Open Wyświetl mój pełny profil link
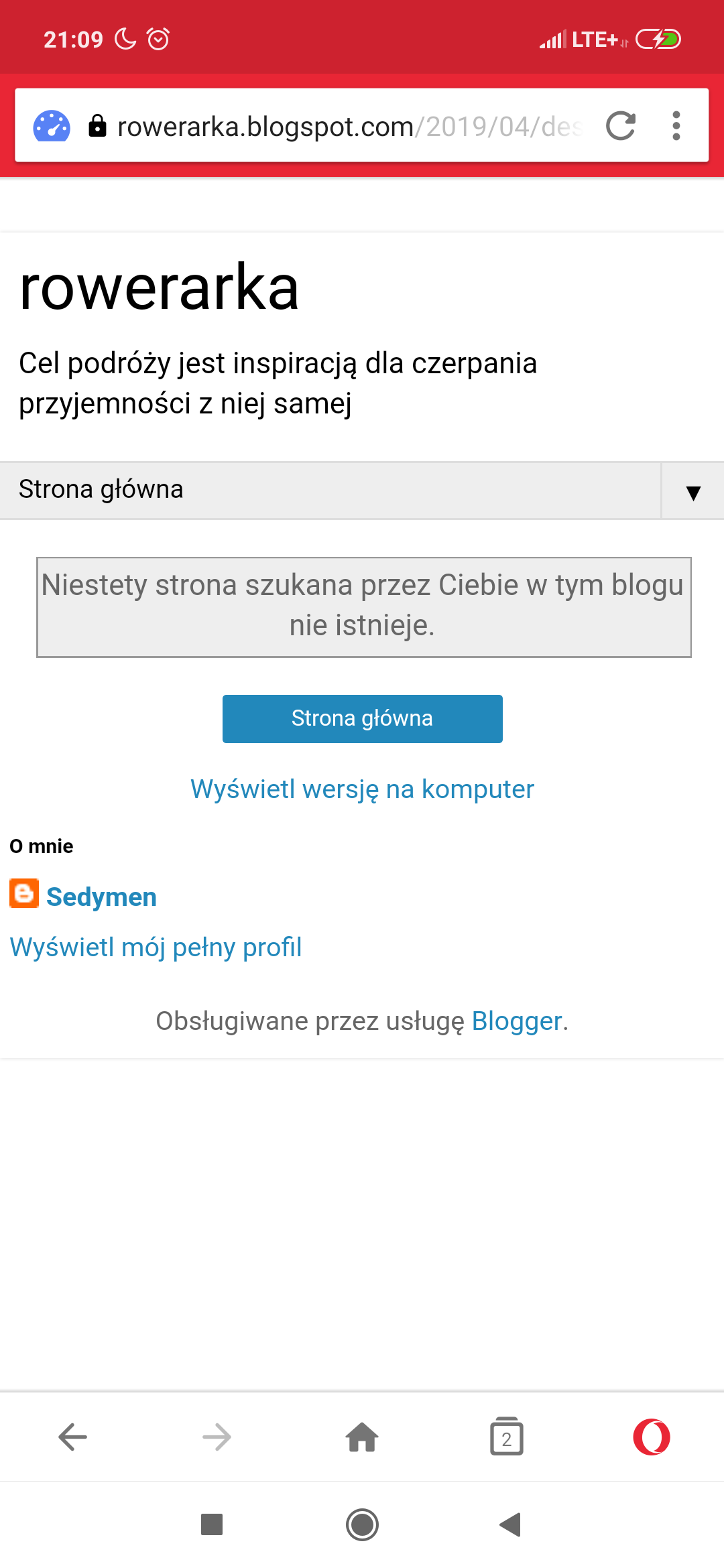724x1568 pixels. (x=156, y=948)
